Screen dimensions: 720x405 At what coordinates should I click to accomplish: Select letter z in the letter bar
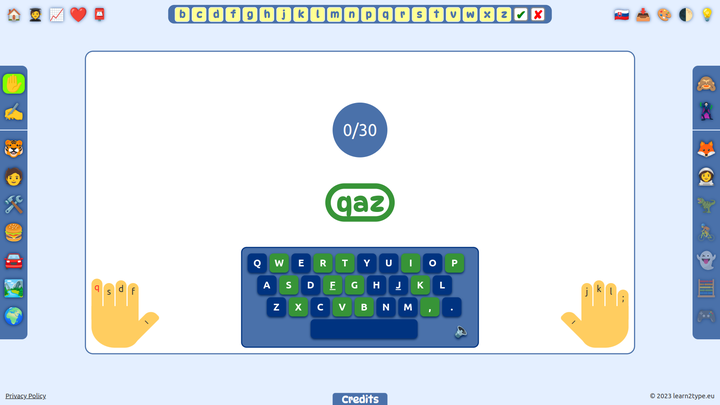point(503,14)
